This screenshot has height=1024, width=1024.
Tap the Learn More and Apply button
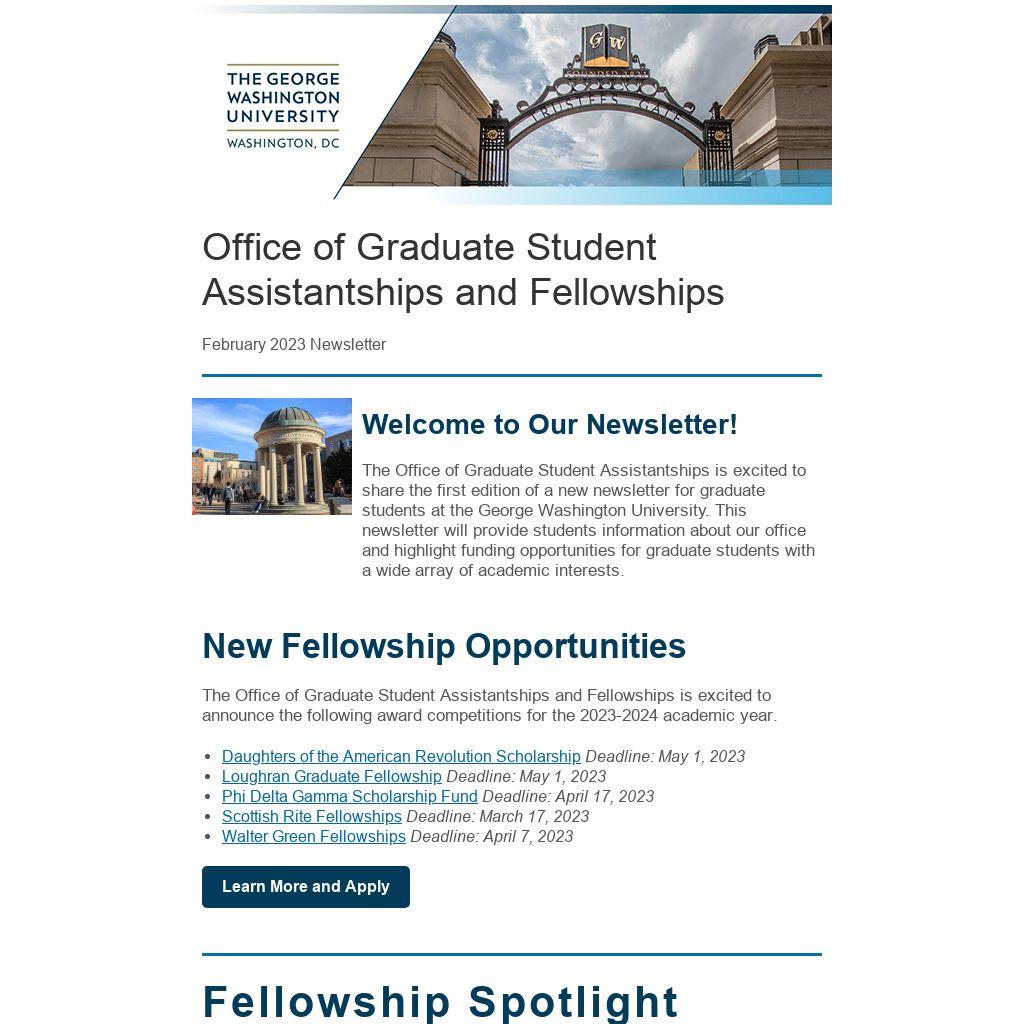[305, 887]
